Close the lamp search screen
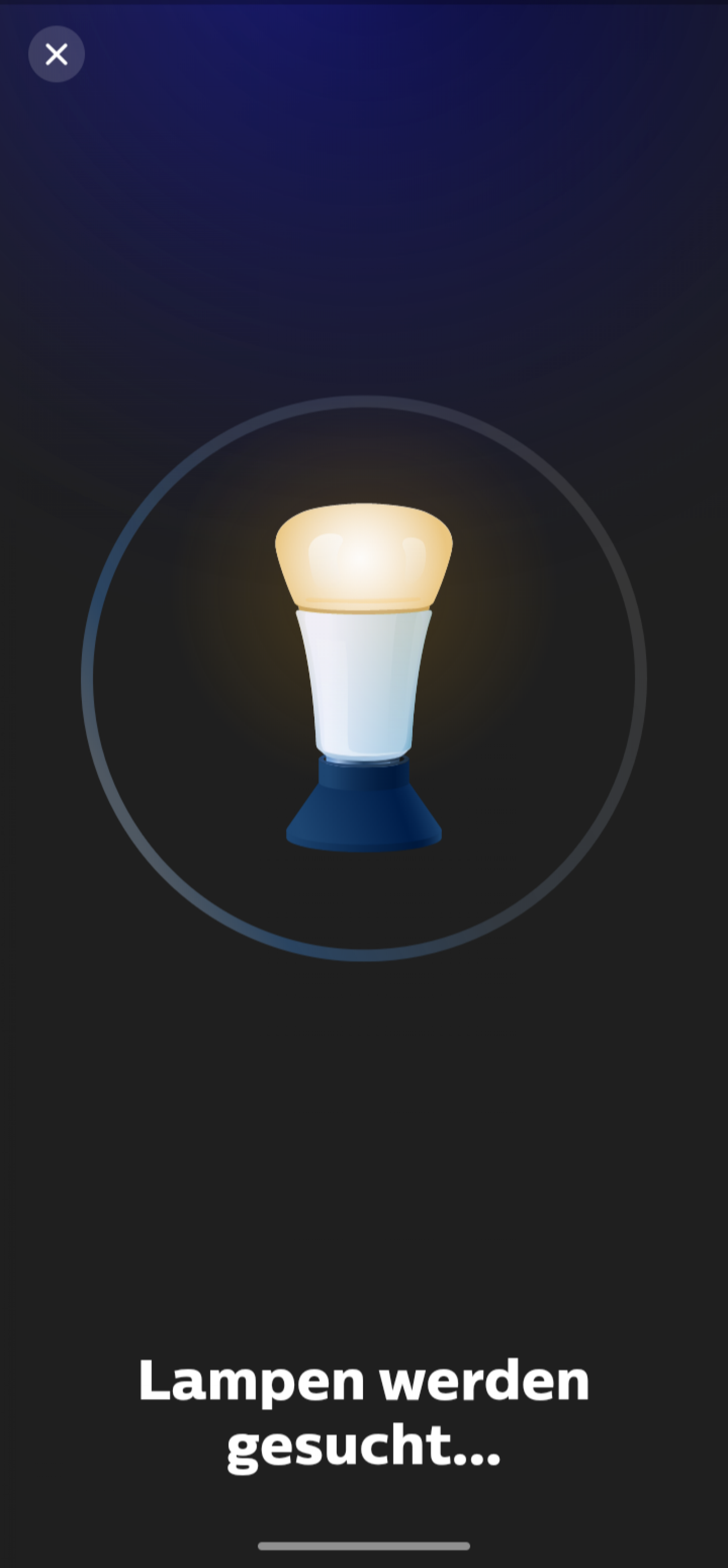The width and height of the screenshot is (728, 1568). click(x=57, y=54)
